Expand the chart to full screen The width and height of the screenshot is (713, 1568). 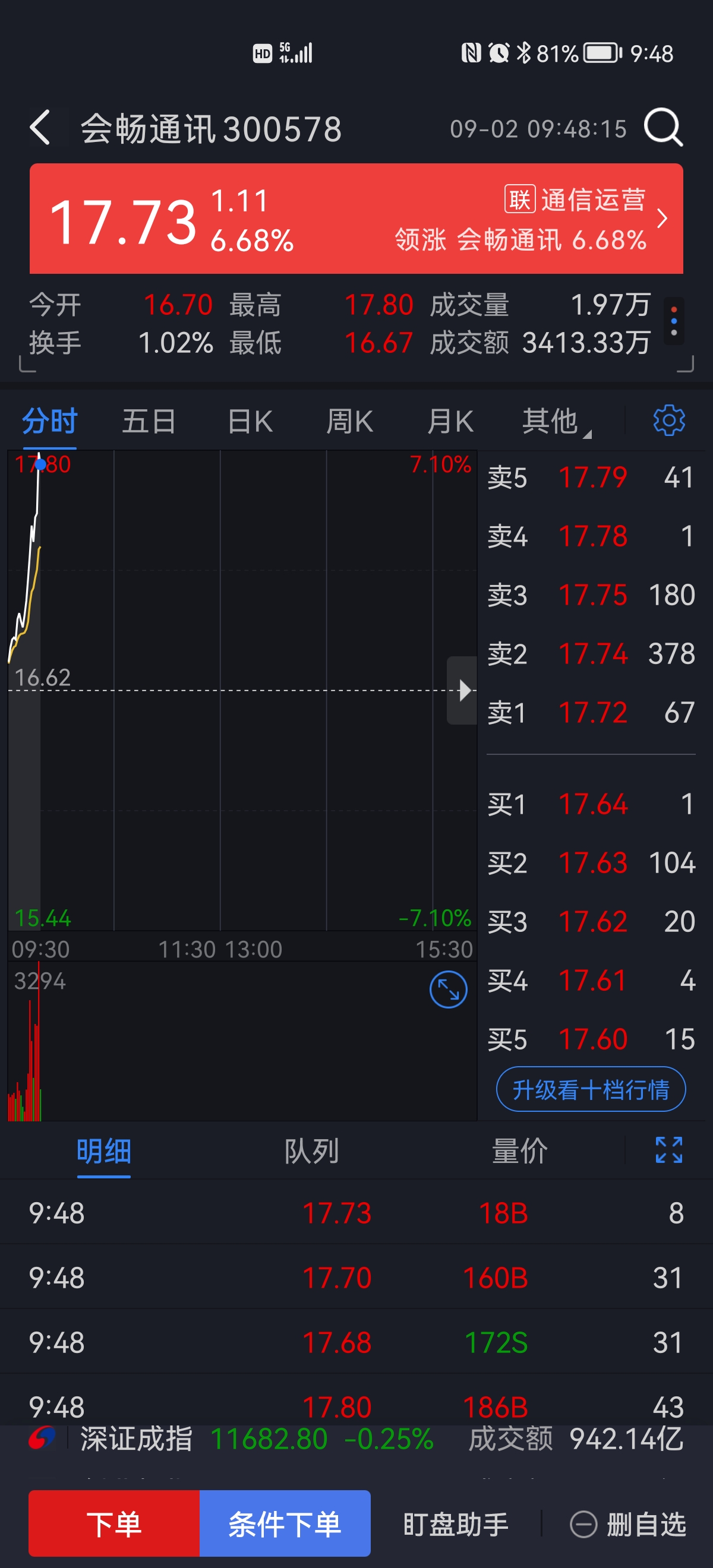(448, 990)
